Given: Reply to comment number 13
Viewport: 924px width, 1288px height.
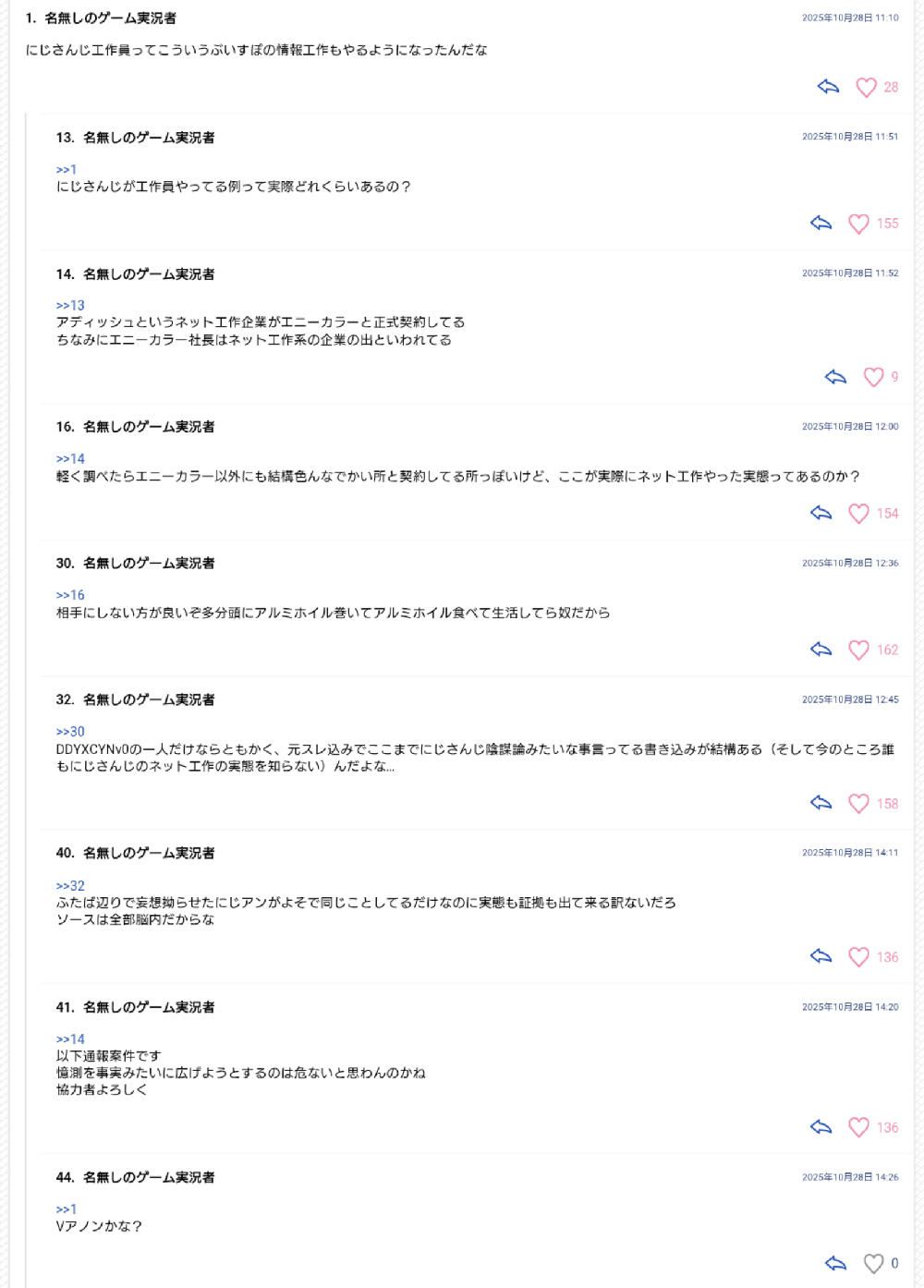Looking at the screenshot, I should (821, 224).
